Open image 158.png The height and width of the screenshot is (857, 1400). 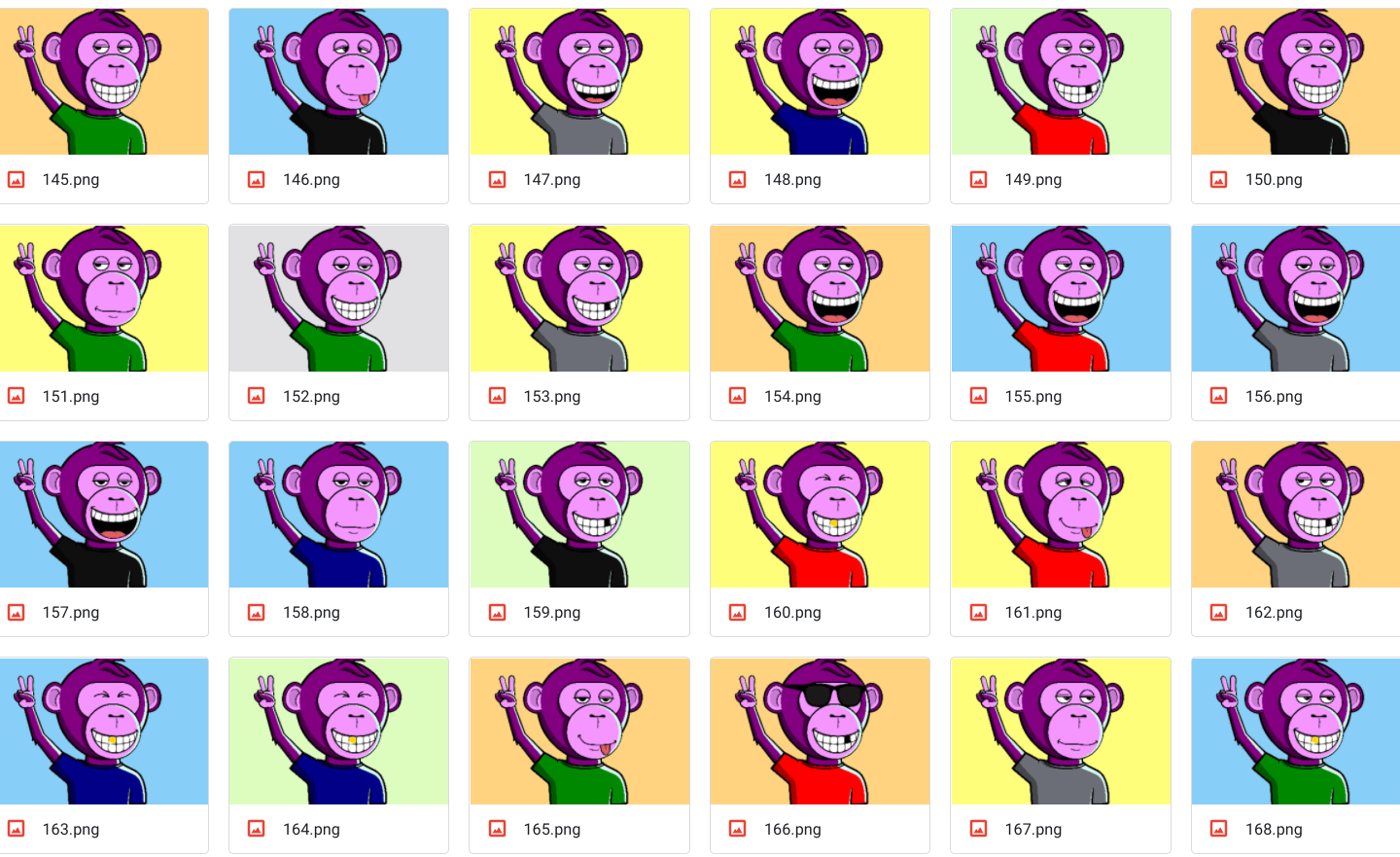[x=338, y=515]
